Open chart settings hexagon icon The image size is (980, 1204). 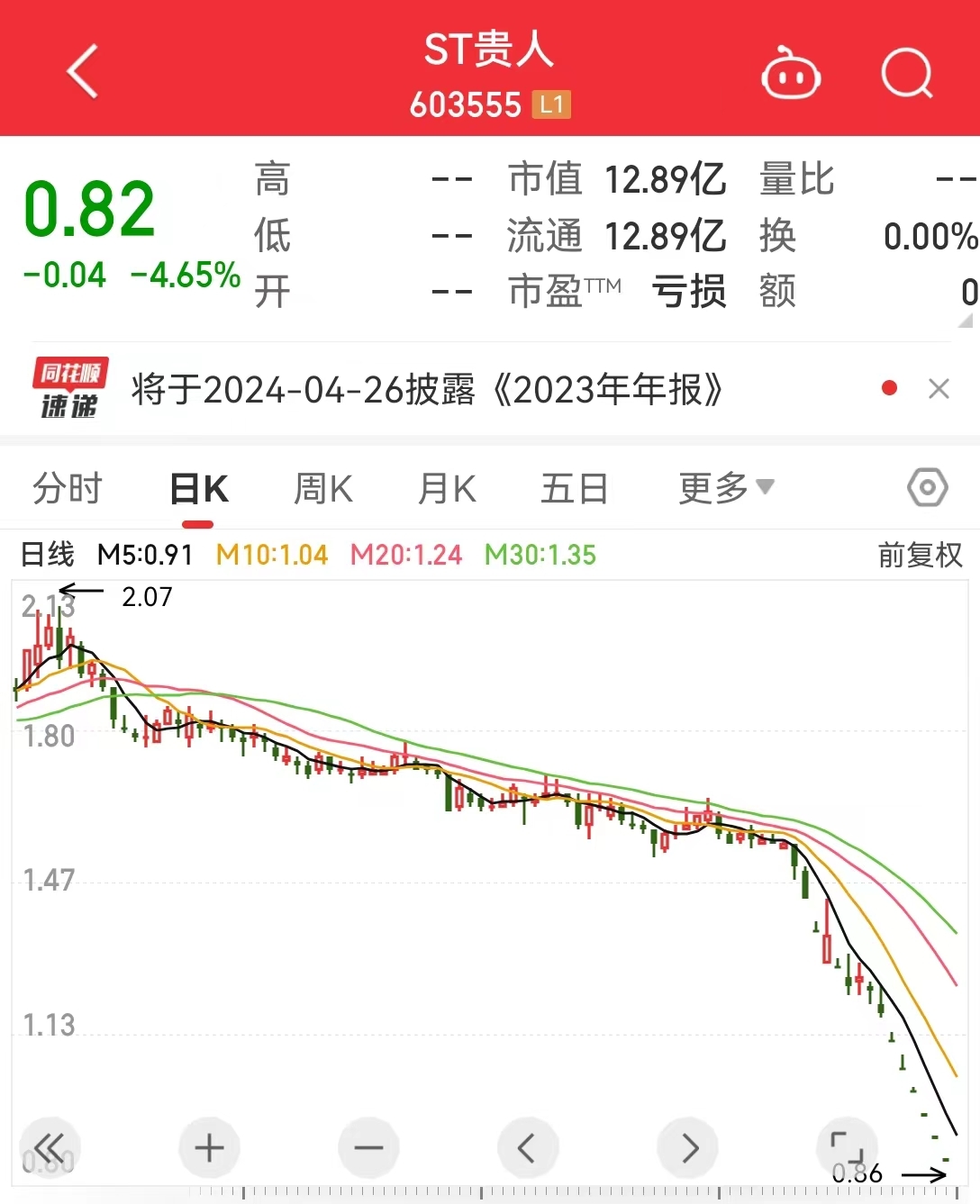[x=927, y=488]
